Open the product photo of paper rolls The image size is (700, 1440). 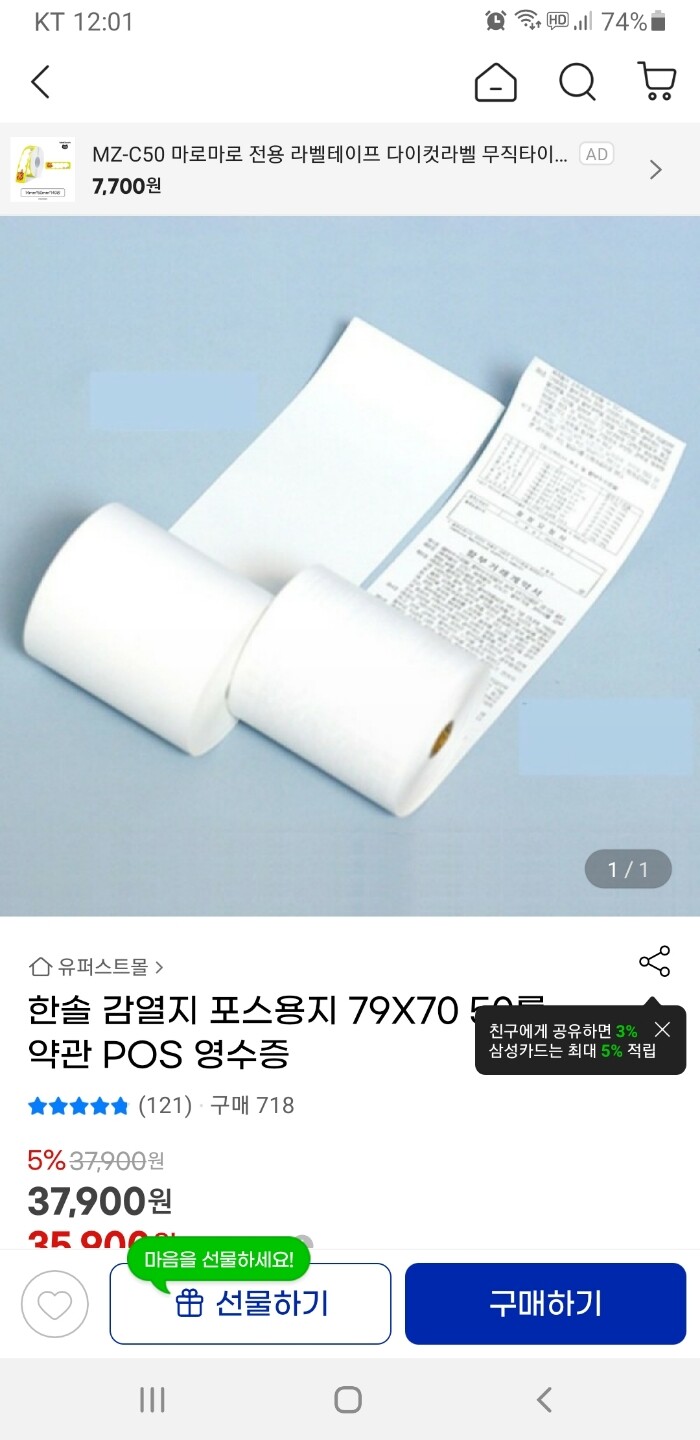point(350,566)
